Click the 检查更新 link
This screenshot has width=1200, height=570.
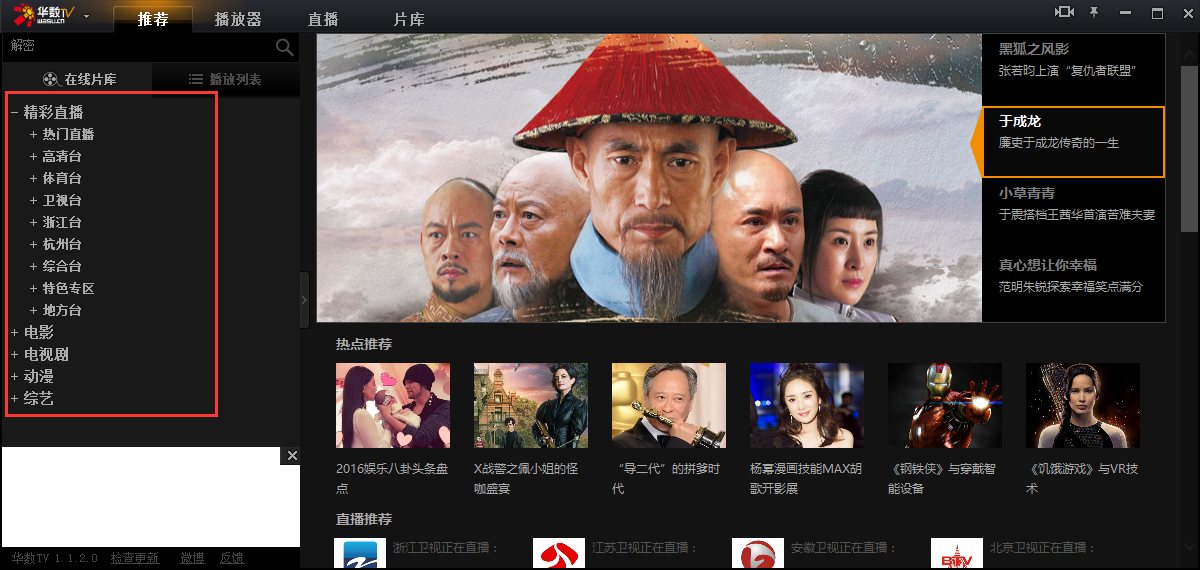pos(135,558)
